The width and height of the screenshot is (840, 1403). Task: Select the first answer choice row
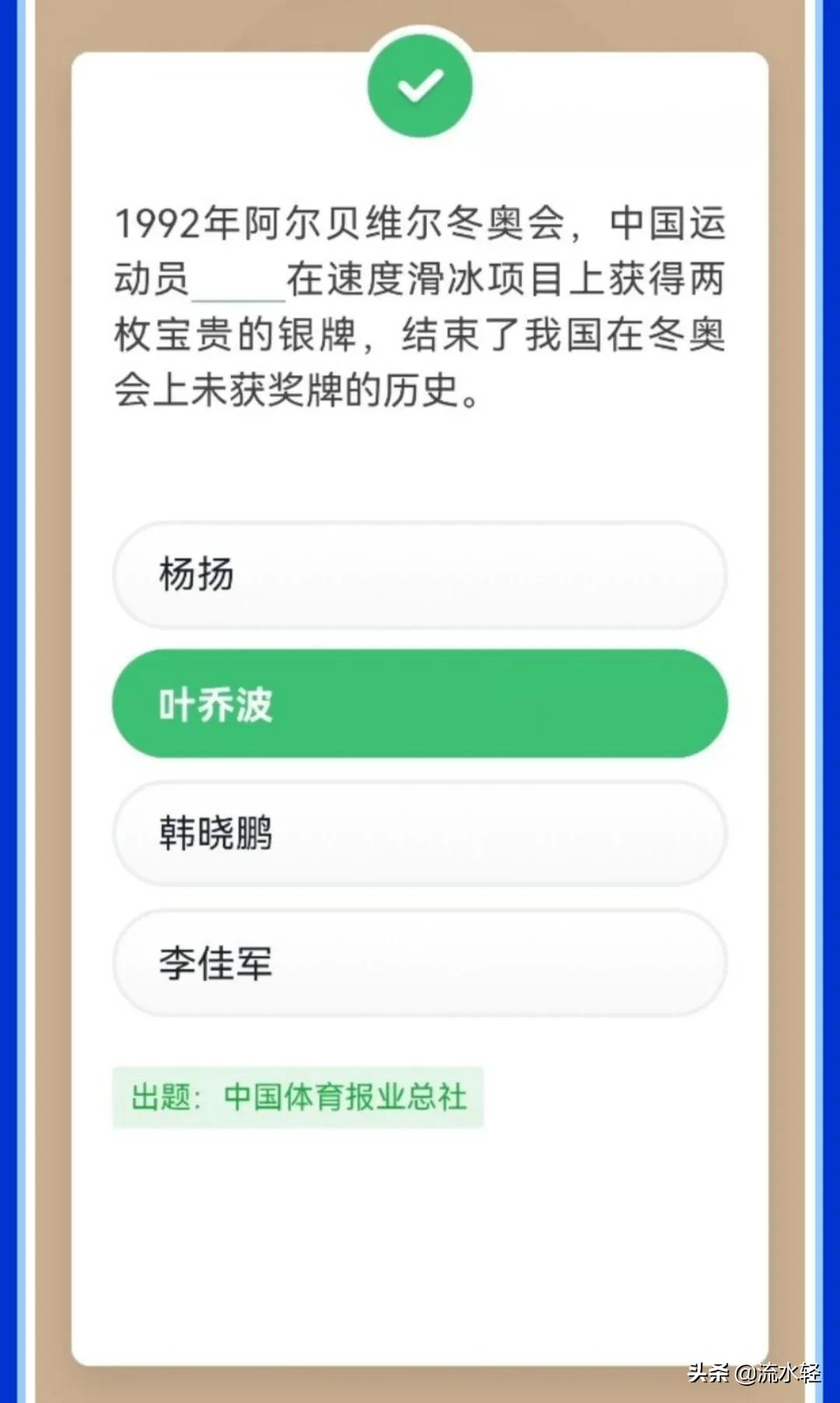point(420,576)
